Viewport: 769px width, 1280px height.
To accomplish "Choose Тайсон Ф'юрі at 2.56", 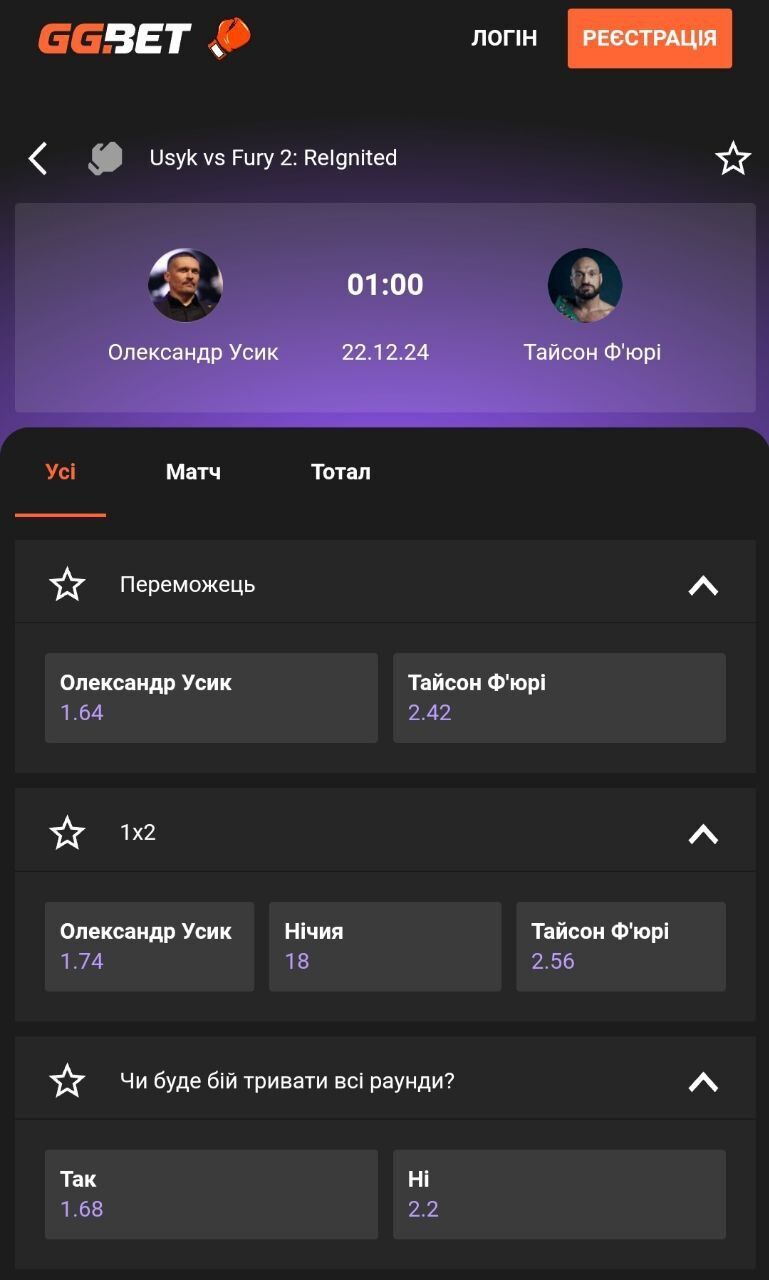I will pos(620,946).
